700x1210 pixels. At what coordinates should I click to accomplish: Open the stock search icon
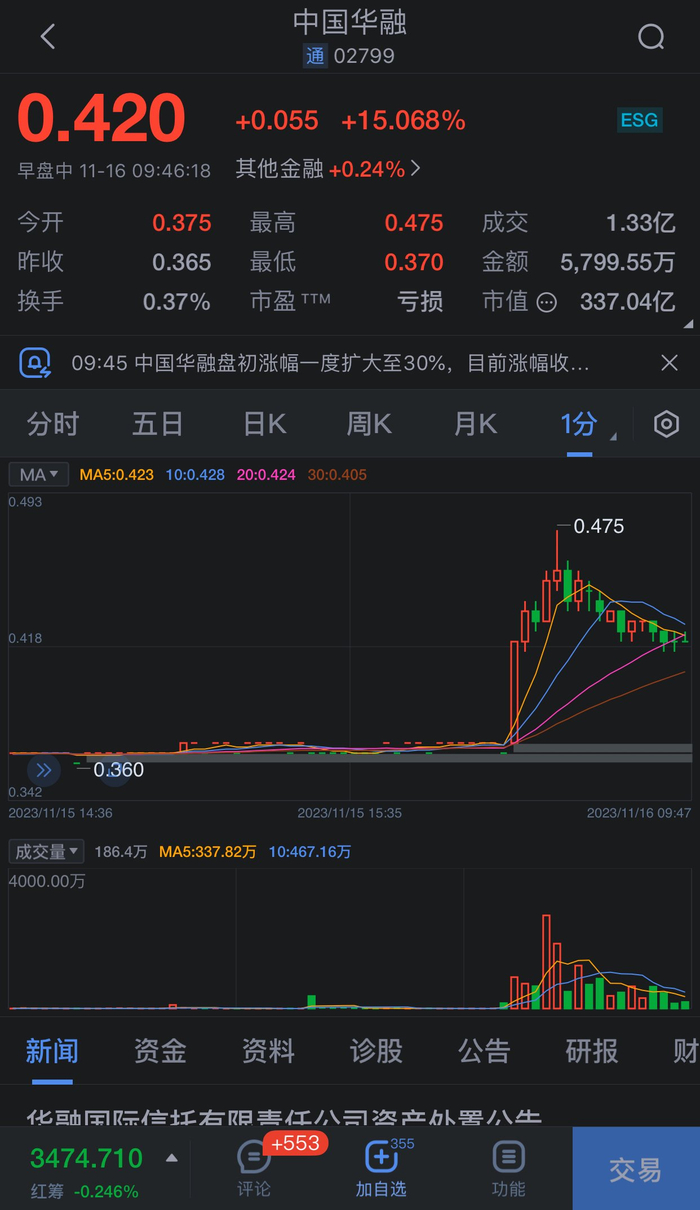(x=651, y=37)
